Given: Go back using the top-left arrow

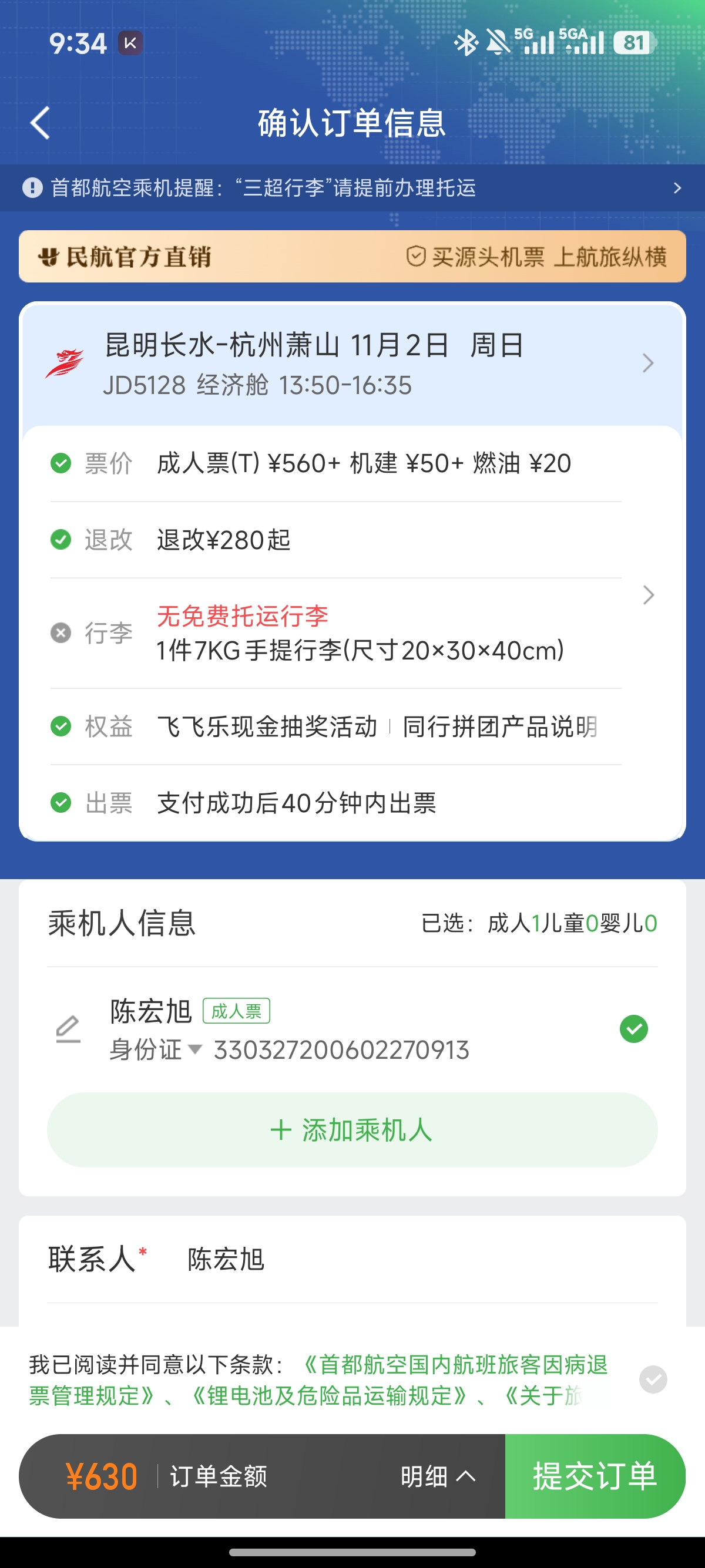Looking at the screenshot, I should pyautogui.click(x=40, y=123).
